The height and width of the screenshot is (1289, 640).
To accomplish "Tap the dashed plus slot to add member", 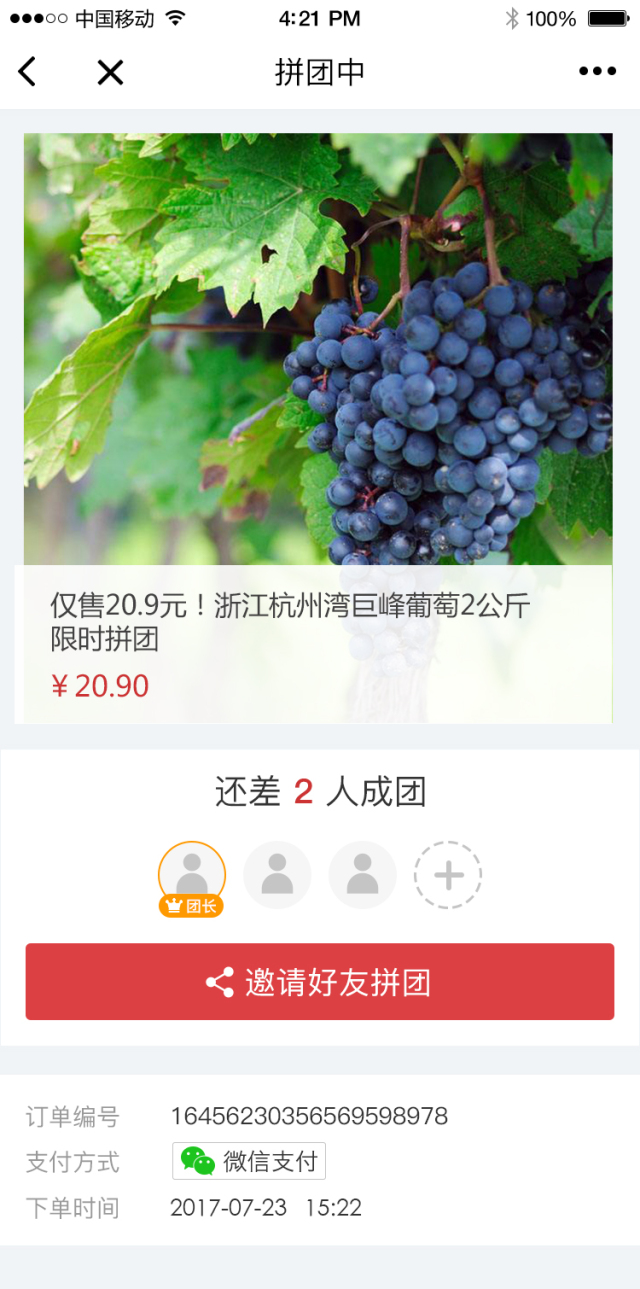I will coord(448,875).
